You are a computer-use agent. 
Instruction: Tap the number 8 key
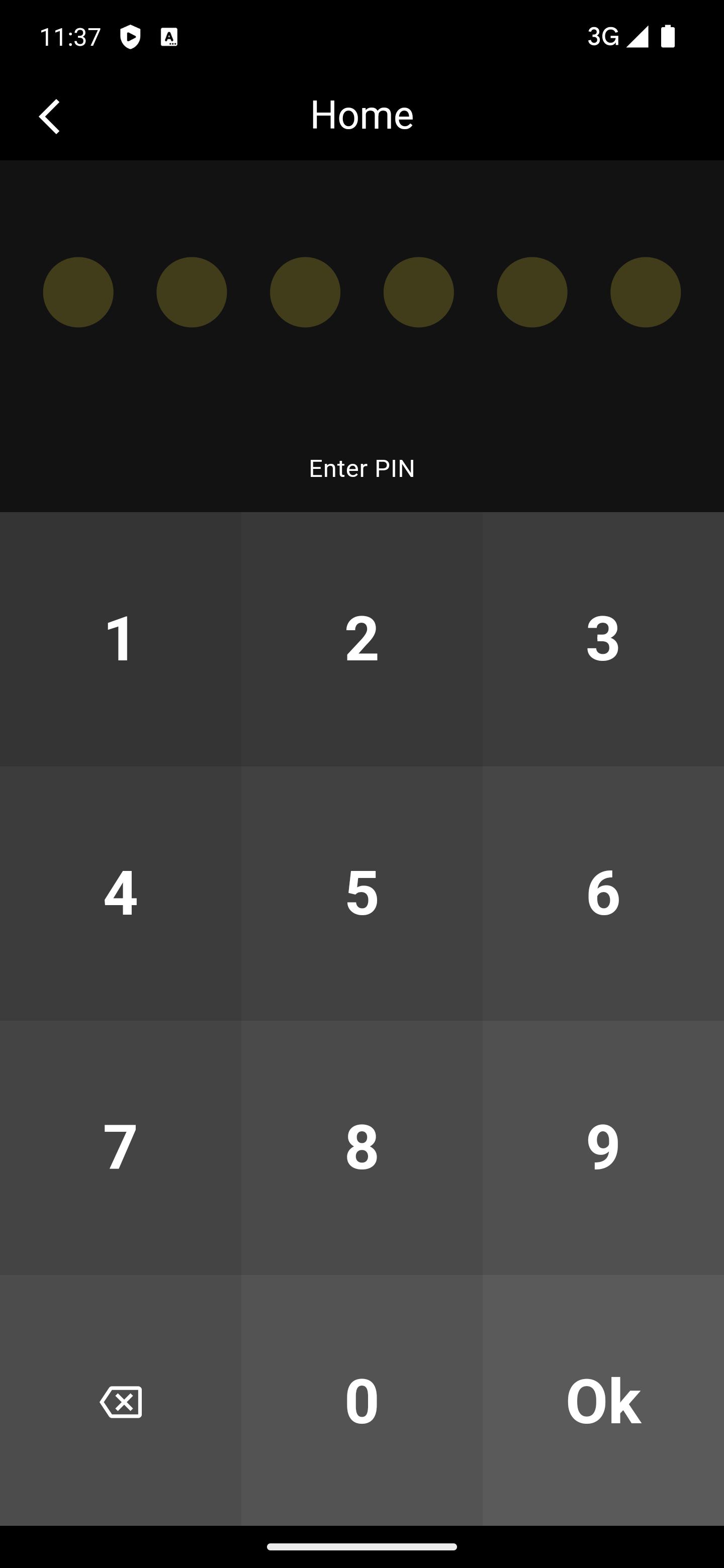pos(361,1147)
